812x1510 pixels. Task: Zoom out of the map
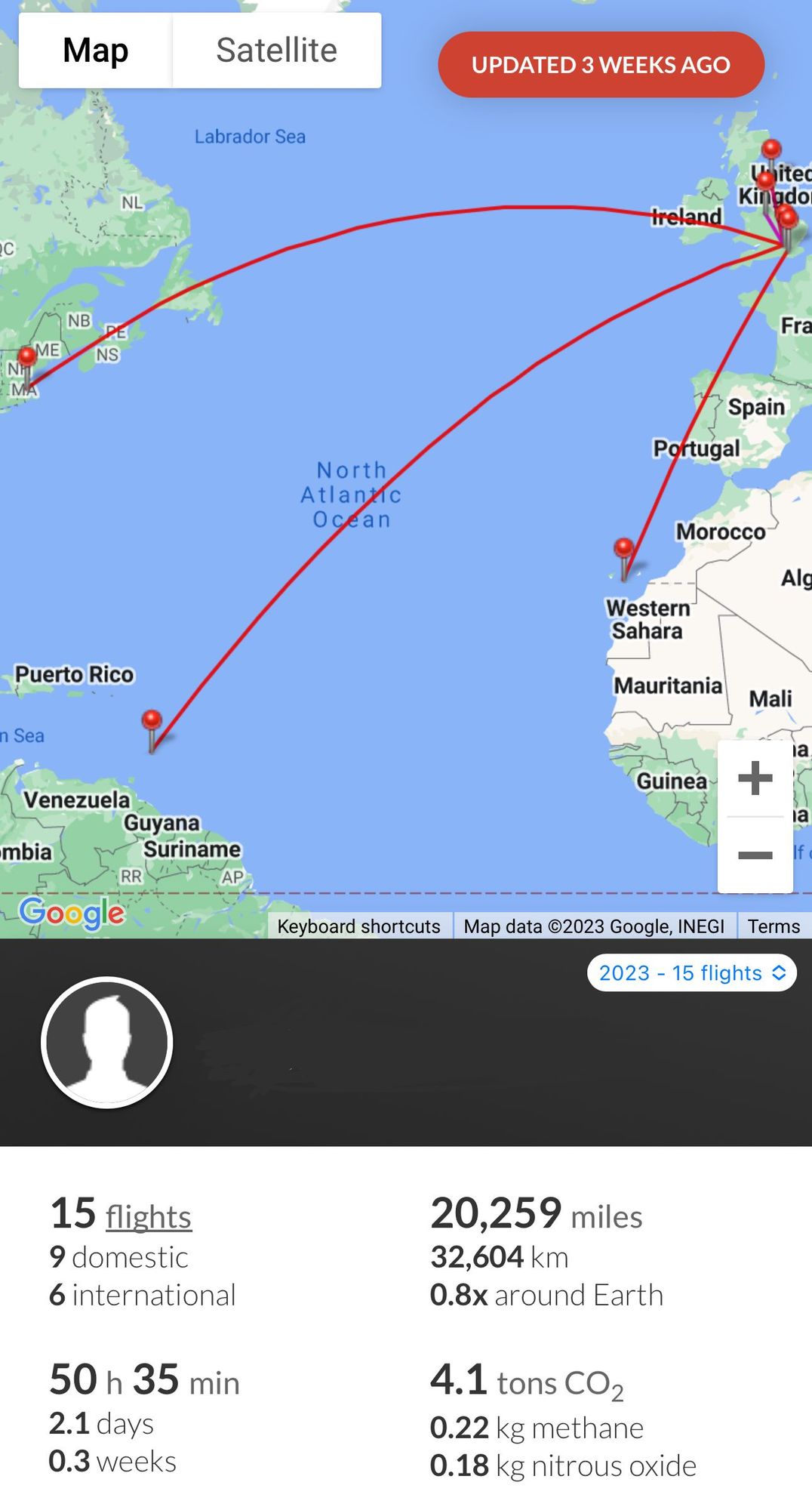(x=755, y=855)
